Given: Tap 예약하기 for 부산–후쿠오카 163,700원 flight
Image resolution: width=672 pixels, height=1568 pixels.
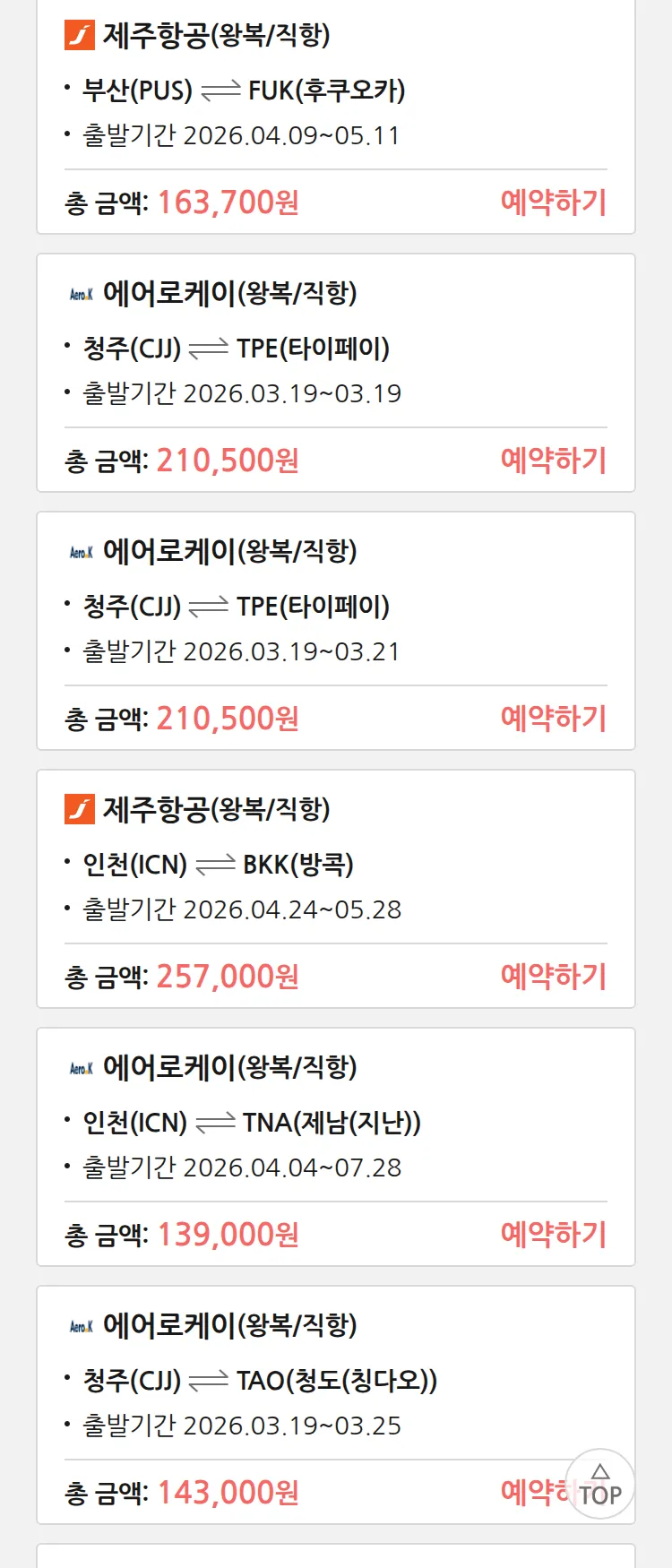Looking at the screenshot, I should pos(553,202).
